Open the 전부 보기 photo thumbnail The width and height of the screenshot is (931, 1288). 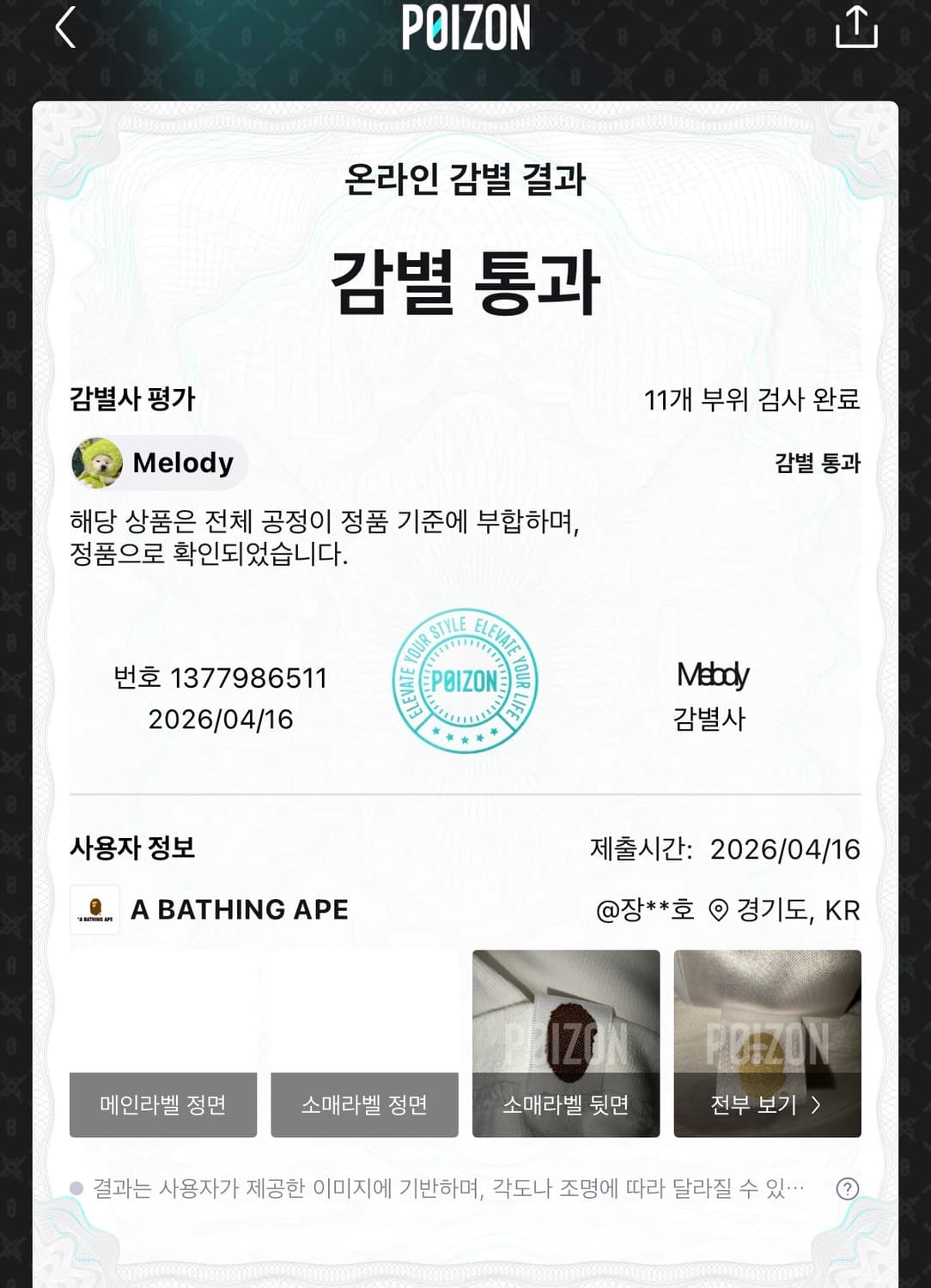pyautogui.click(x=767, y=1022)
